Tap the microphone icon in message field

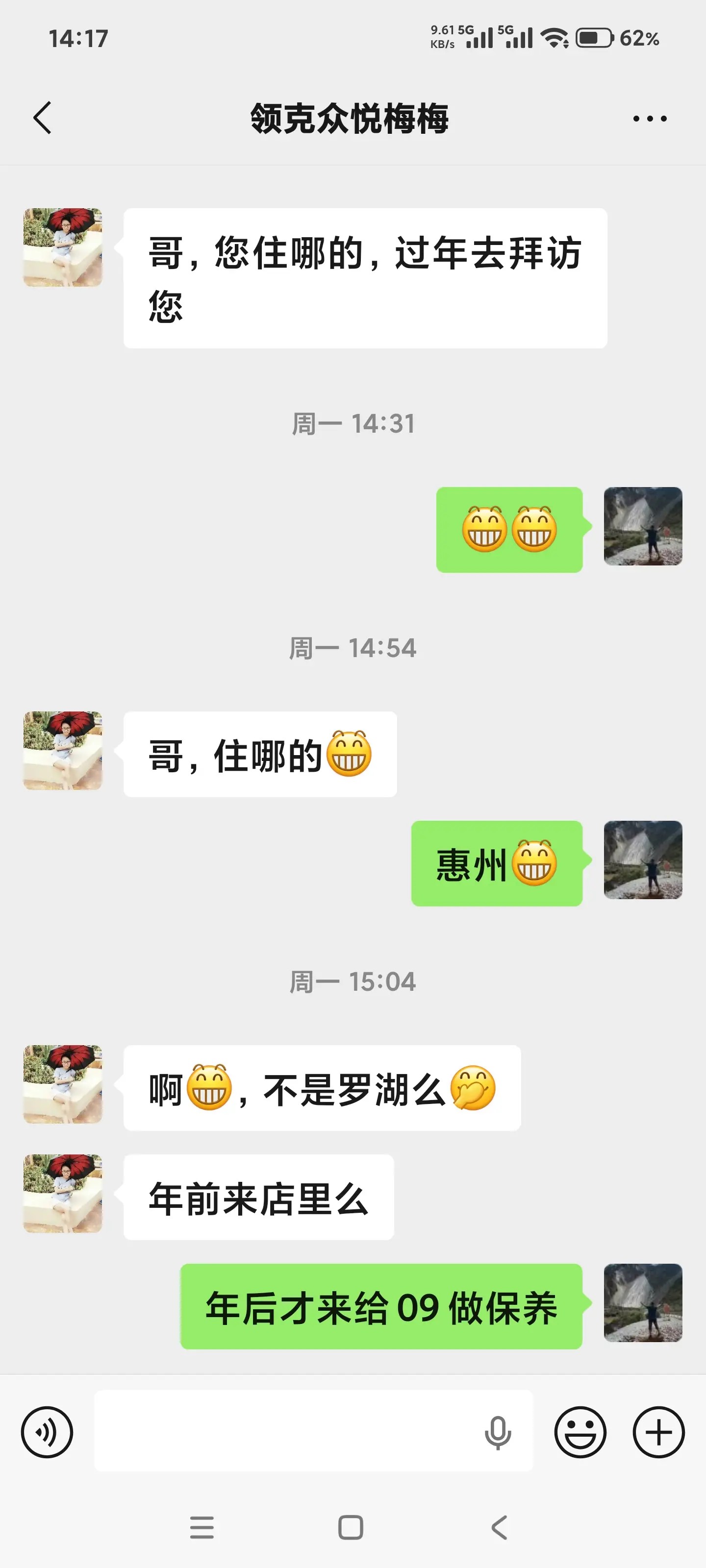tap(498, 1432)
